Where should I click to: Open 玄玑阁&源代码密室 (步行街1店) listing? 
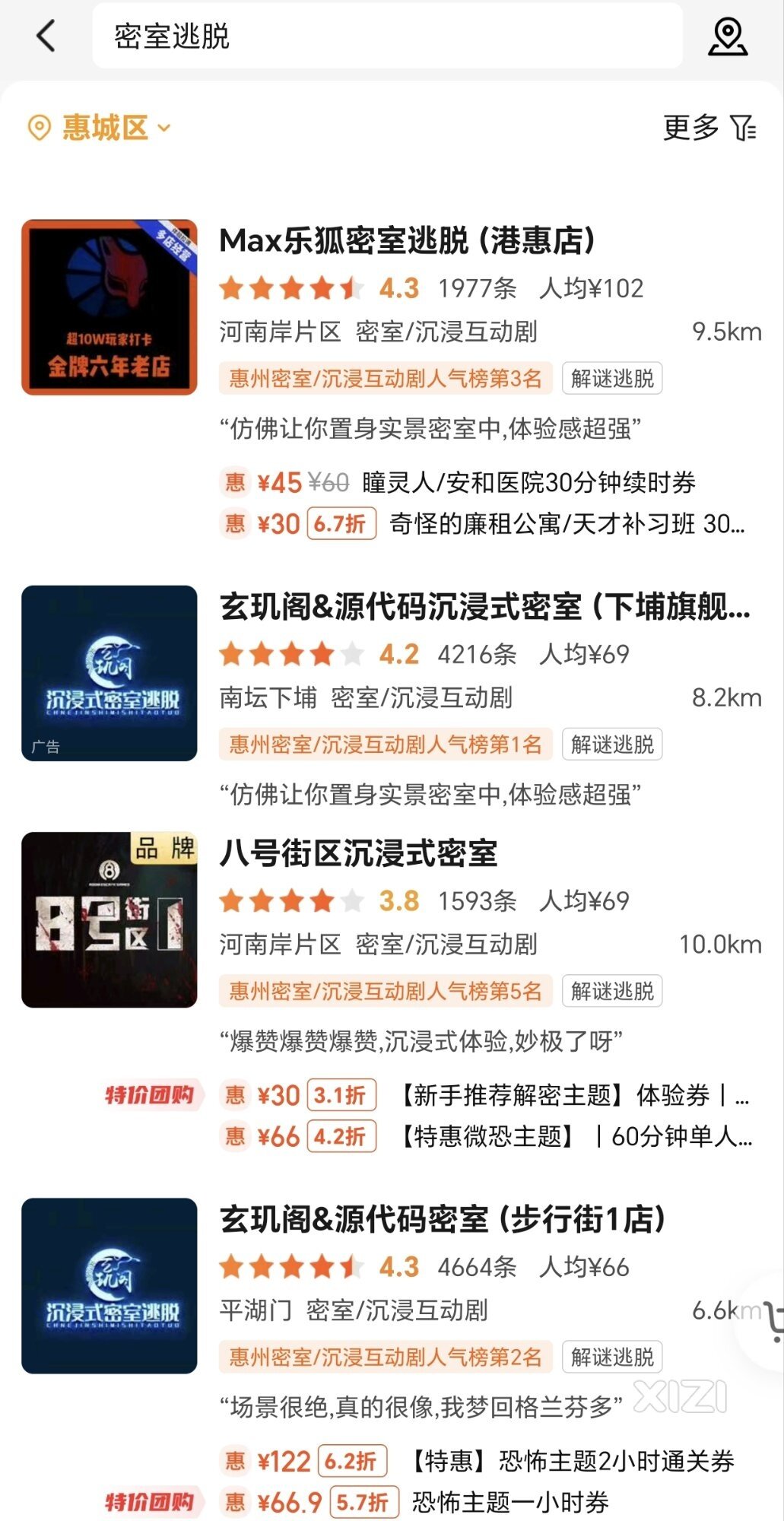click(x=443, y=1219)
